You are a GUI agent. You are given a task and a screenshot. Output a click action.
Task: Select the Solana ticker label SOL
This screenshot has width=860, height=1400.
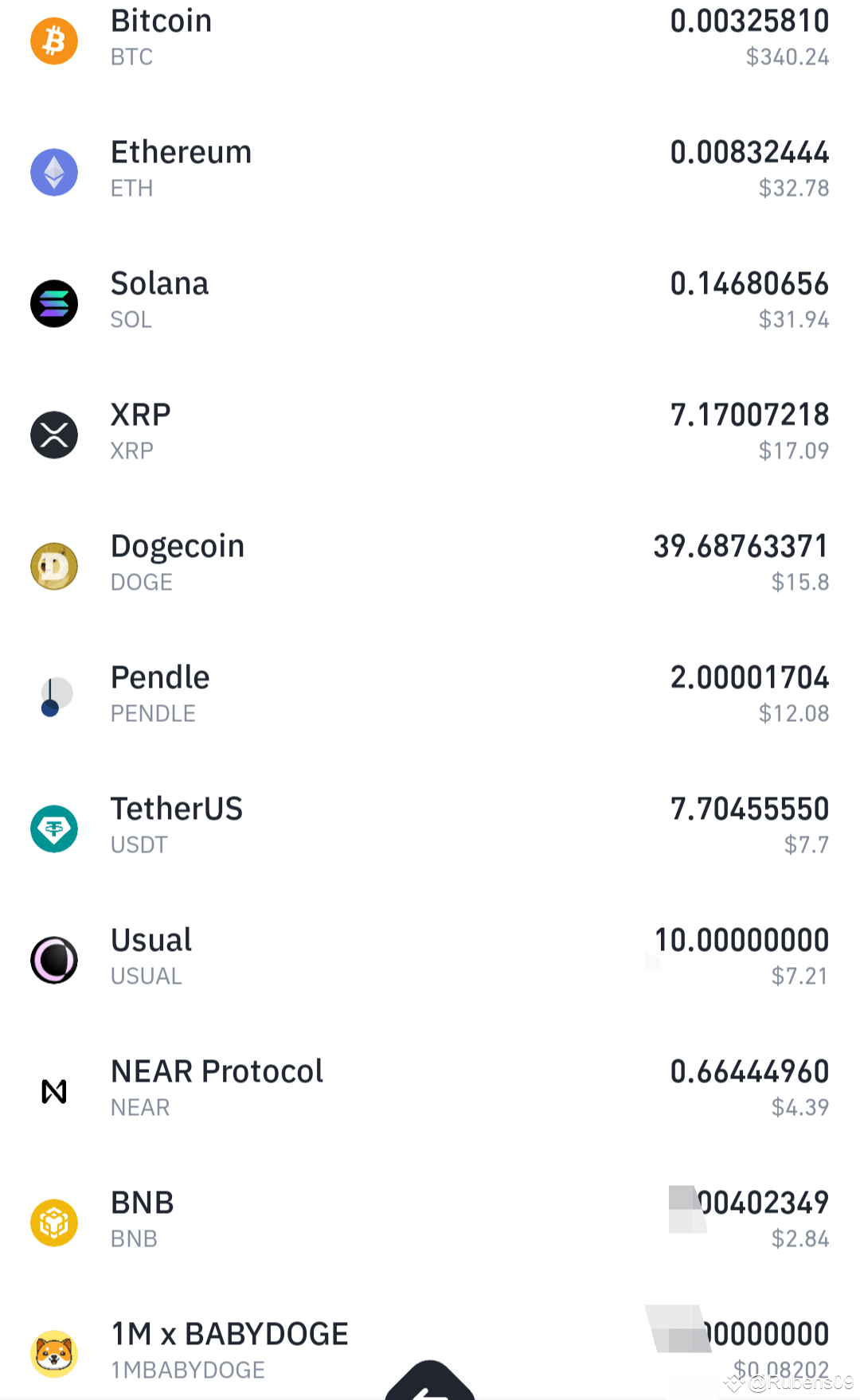pyautogui.click(x=131, y=321)
